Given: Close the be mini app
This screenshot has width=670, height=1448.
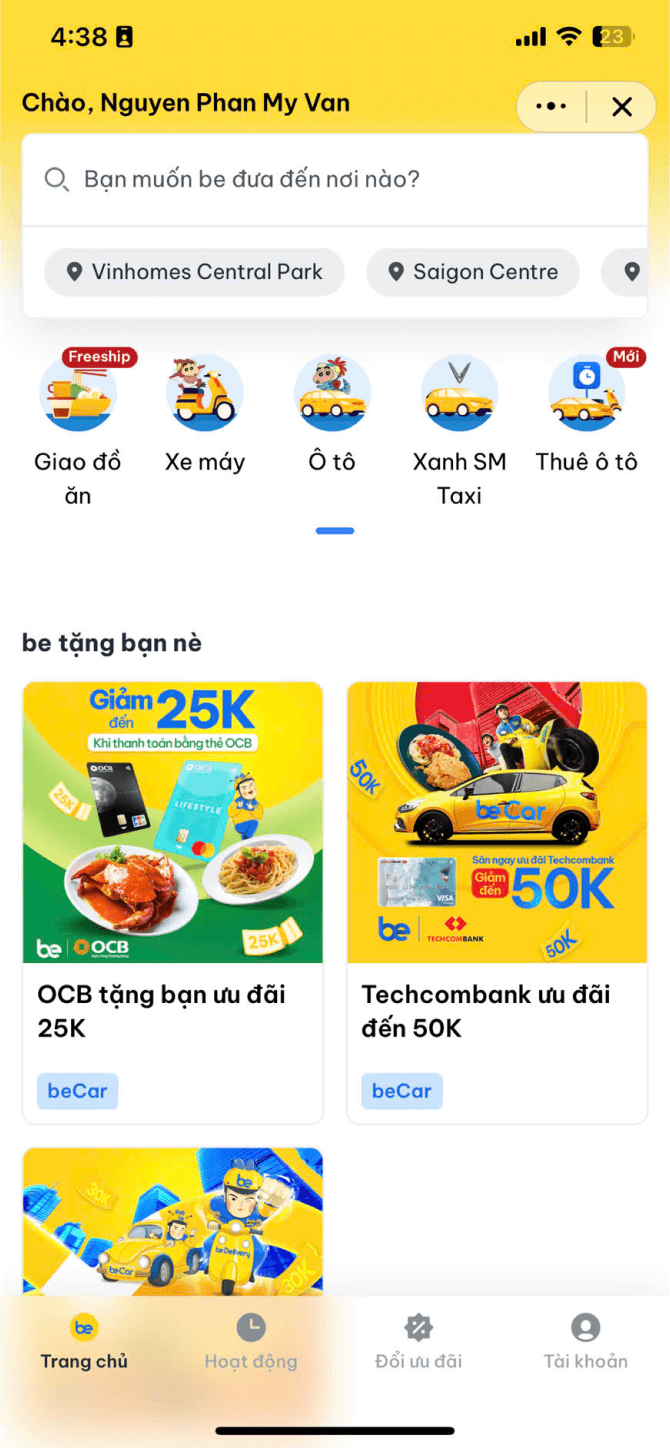Looking at the screenshot, I should click(x=621, y=107).
